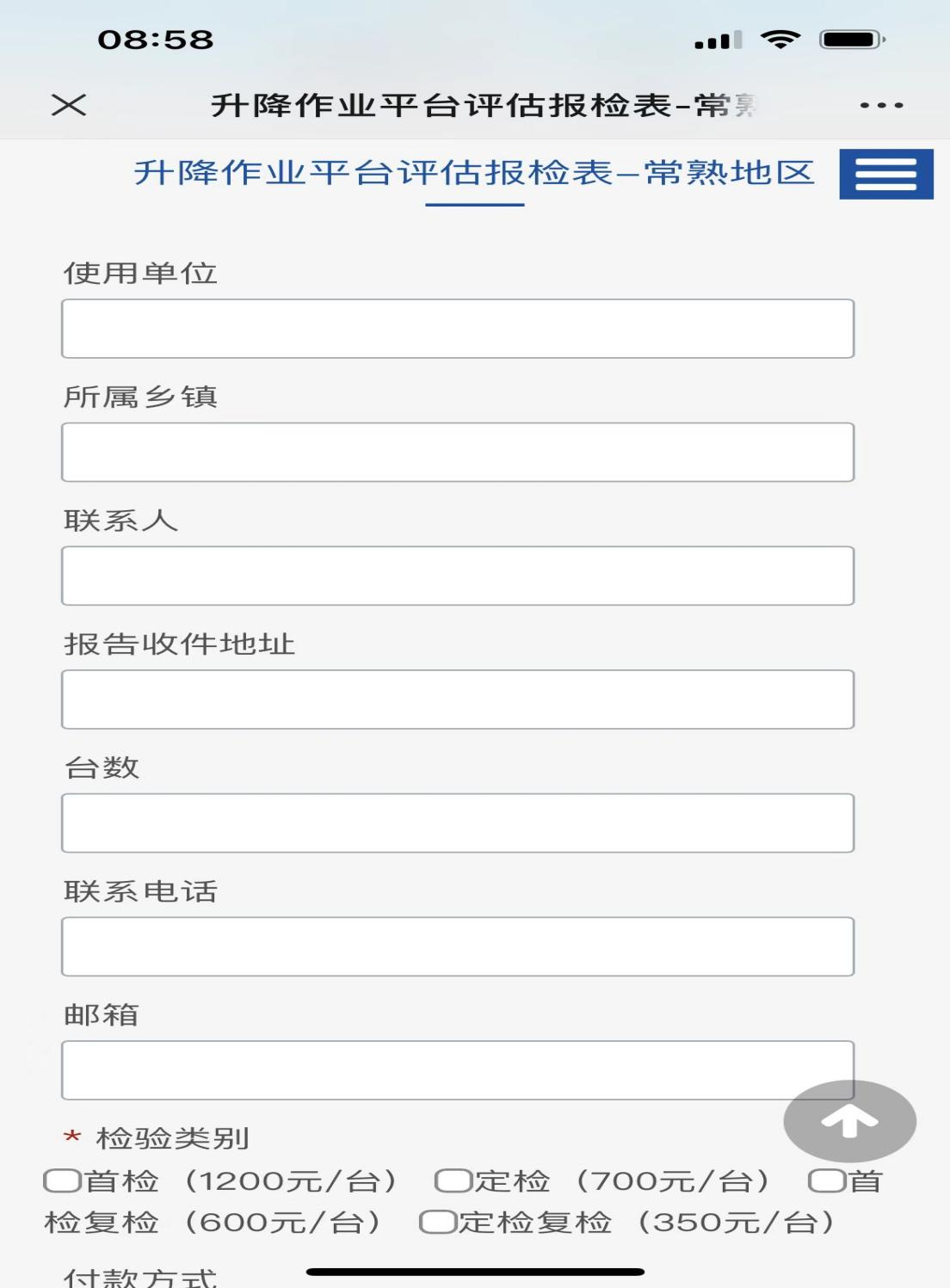
Task: Tap the three-dot more options icon
Action: [x=878, y=107]
